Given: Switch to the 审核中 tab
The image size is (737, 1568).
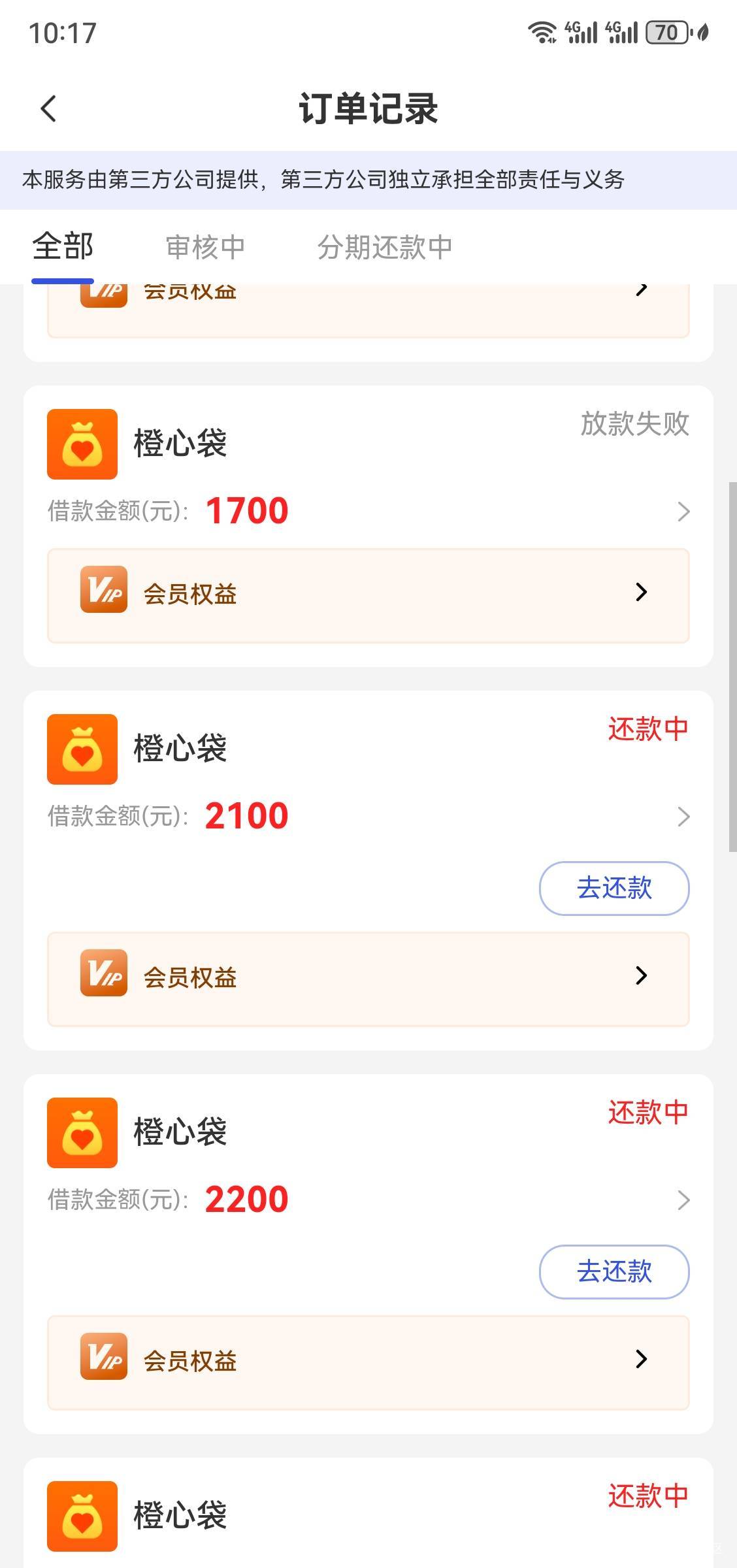Looking at the screenshot, I should click(x=205, y=248).
